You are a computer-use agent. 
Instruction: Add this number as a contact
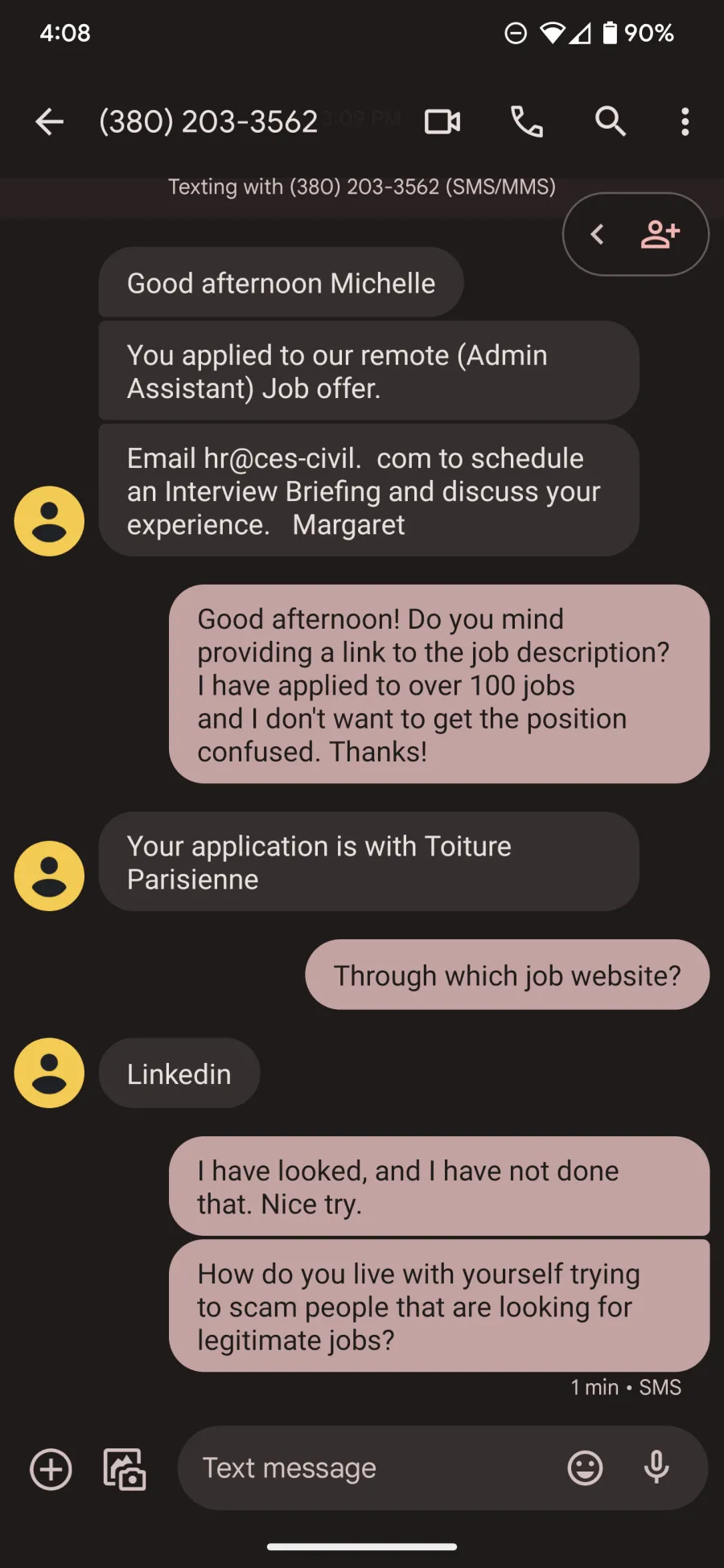660,235
